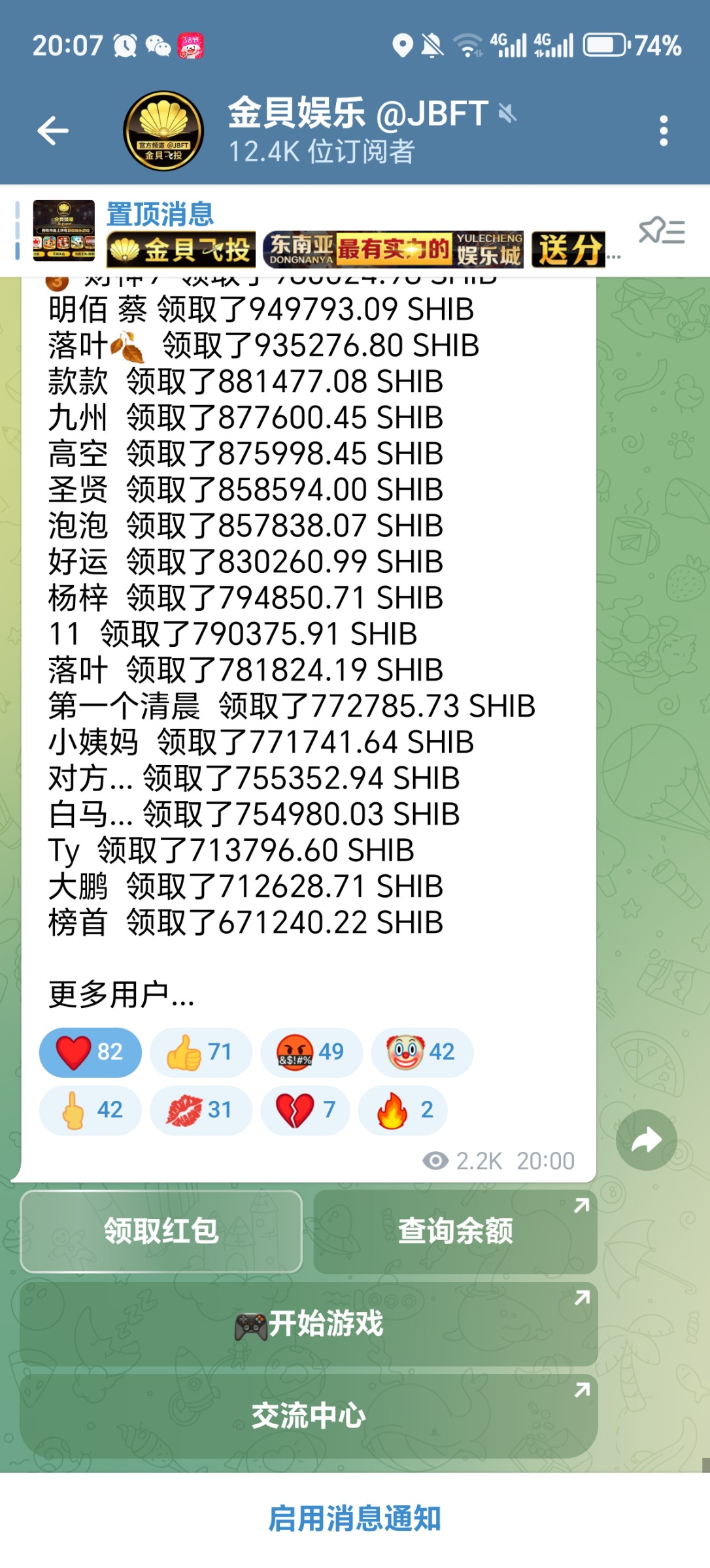Image resolution: width=710 pixels, height=1568 pixels.
Task: Show the pinned messages list icon
Action: coord(662,231)
